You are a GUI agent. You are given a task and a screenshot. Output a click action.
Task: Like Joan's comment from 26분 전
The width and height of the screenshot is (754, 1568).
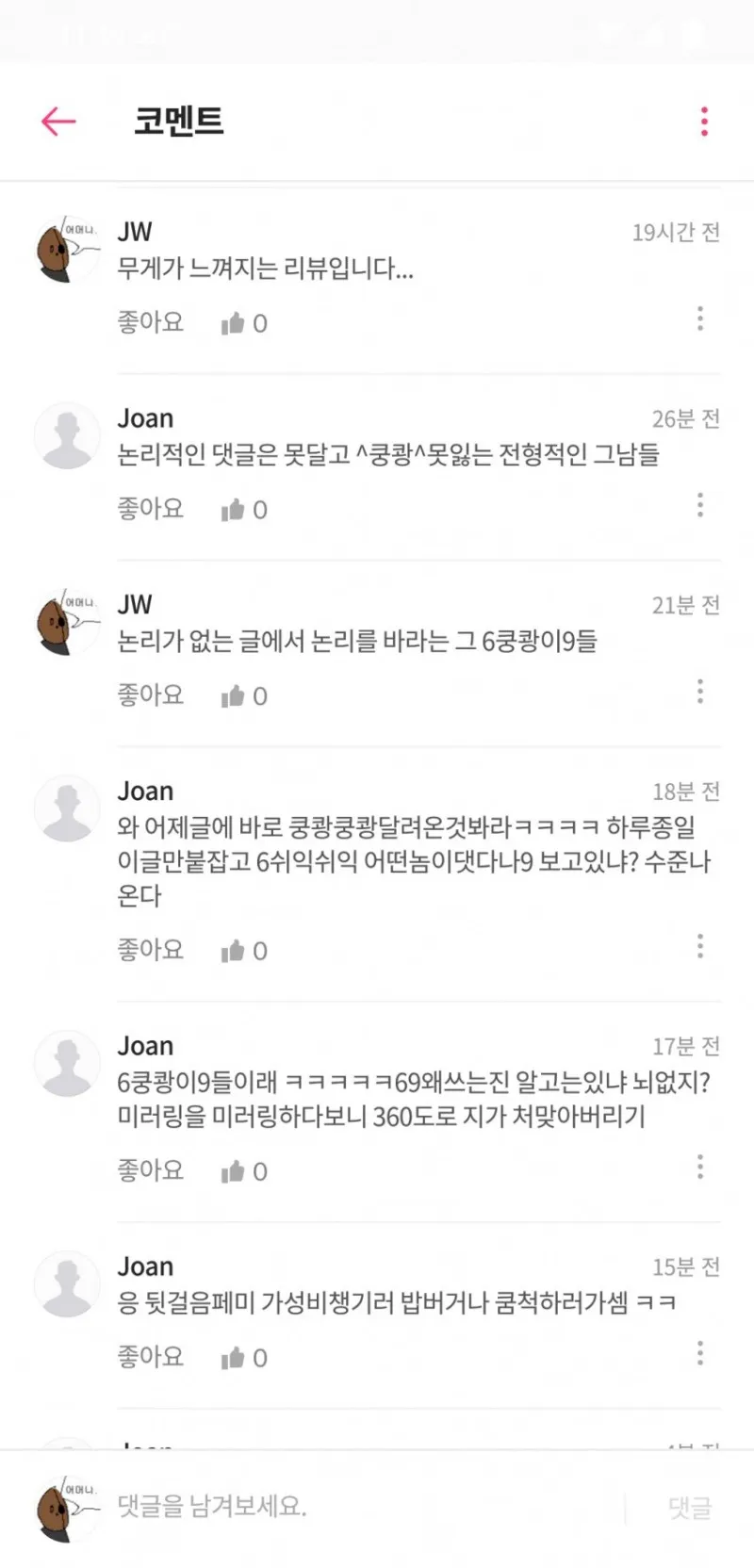point(232,511)
